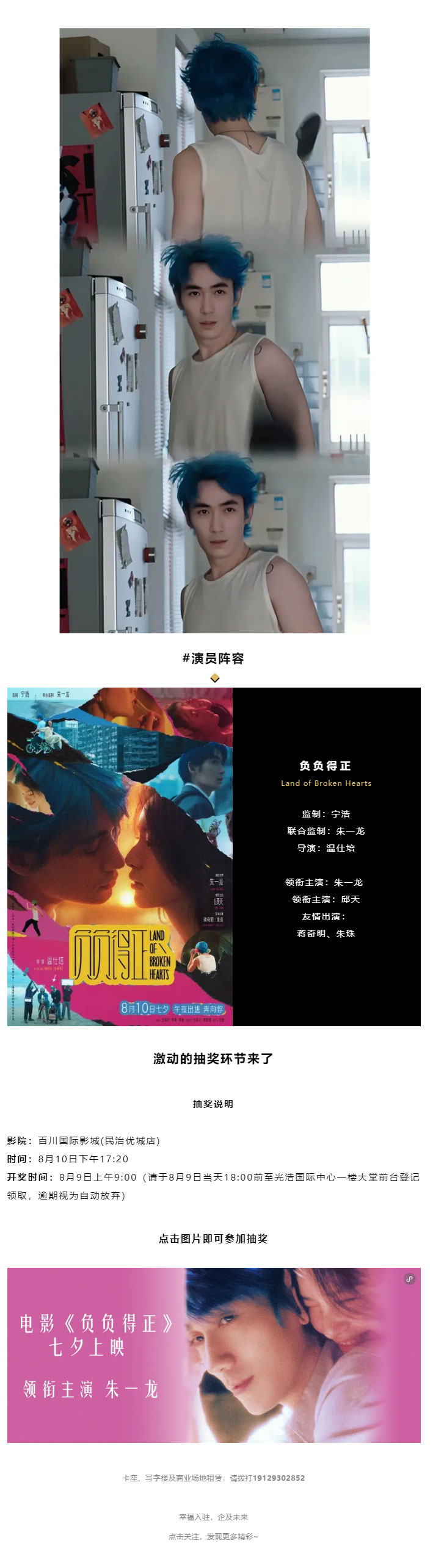
Task: Tap the mini-program link icon on banner
Action: [x=410, y=1279]
